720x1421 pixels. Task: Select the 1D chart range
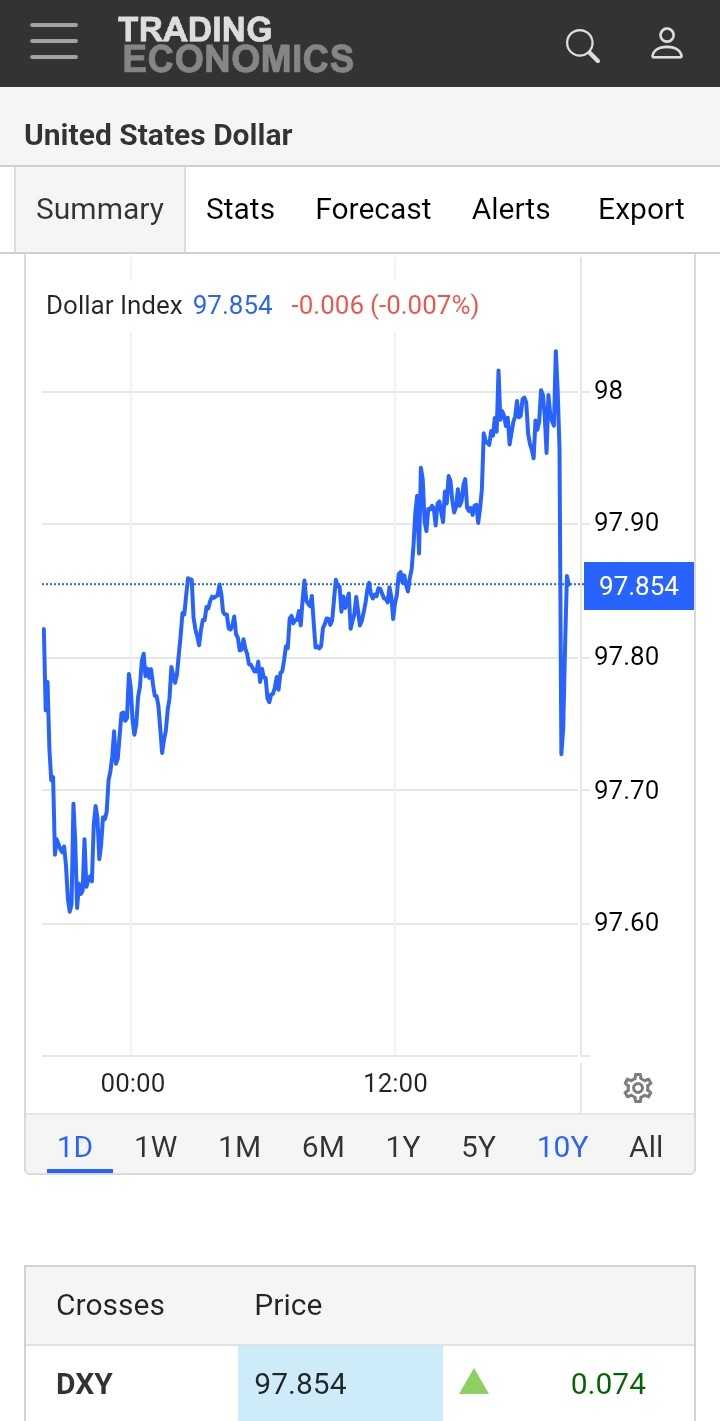(x=75, y=1146)
